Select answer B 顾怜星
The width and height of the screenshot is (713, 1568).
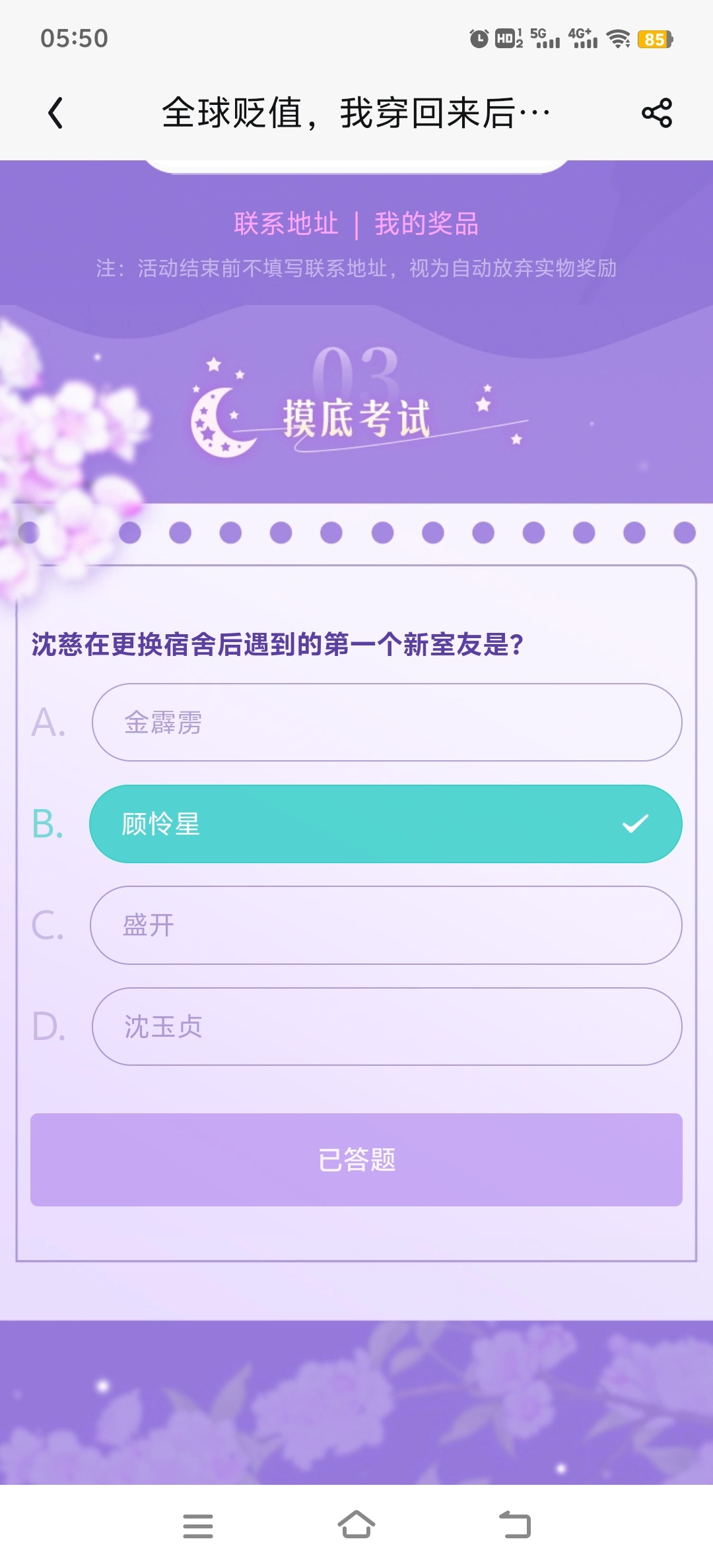click(386, 824)
